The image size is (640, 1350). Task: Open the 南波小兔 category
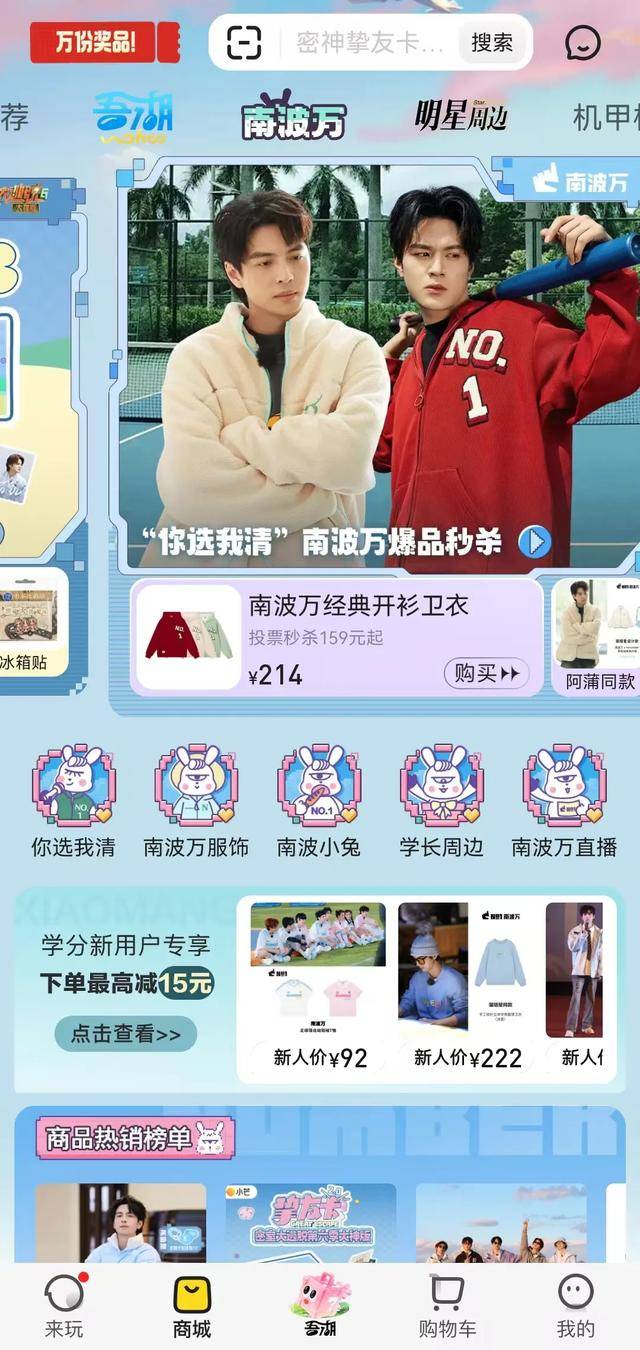click(319, 802)
